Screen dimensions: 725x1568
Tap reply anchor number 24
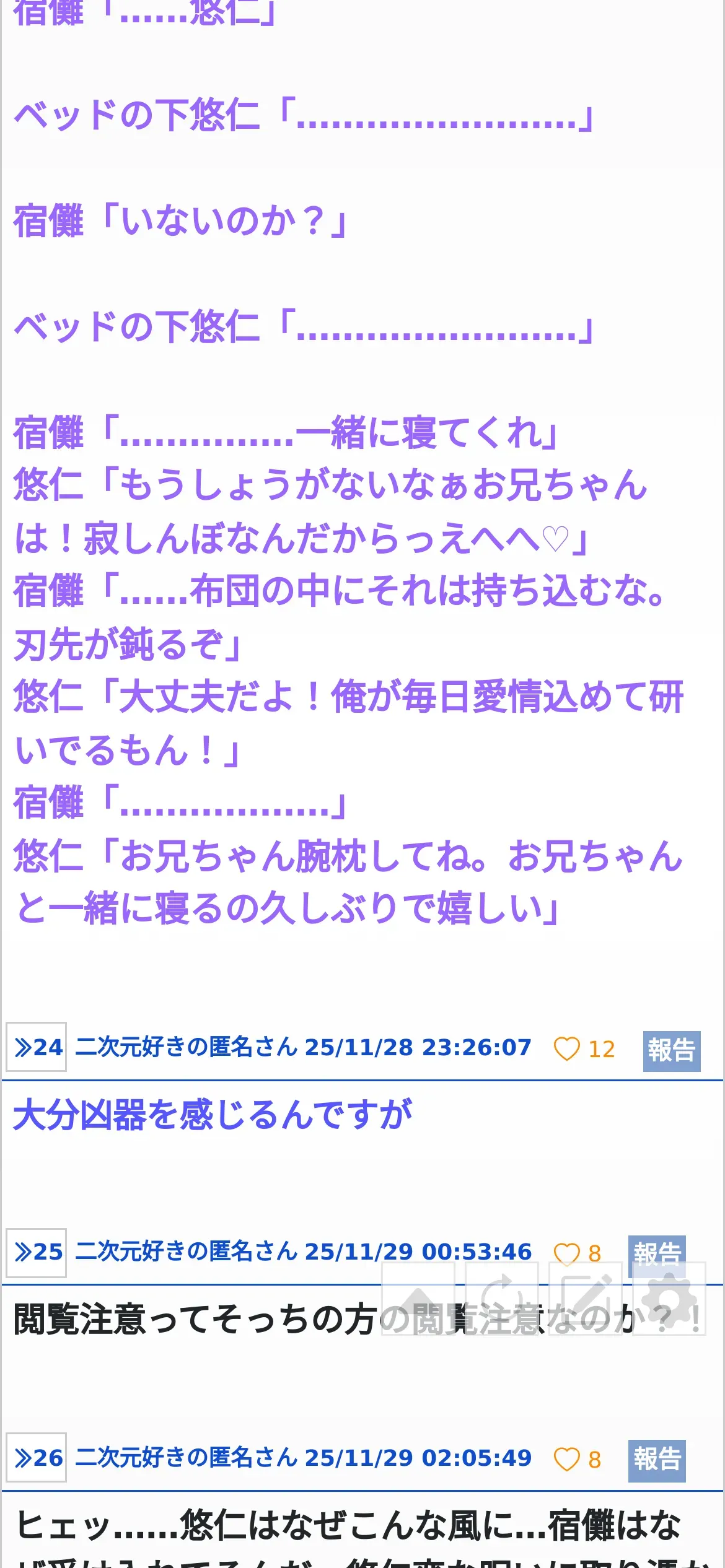(x=36, y=1047)
